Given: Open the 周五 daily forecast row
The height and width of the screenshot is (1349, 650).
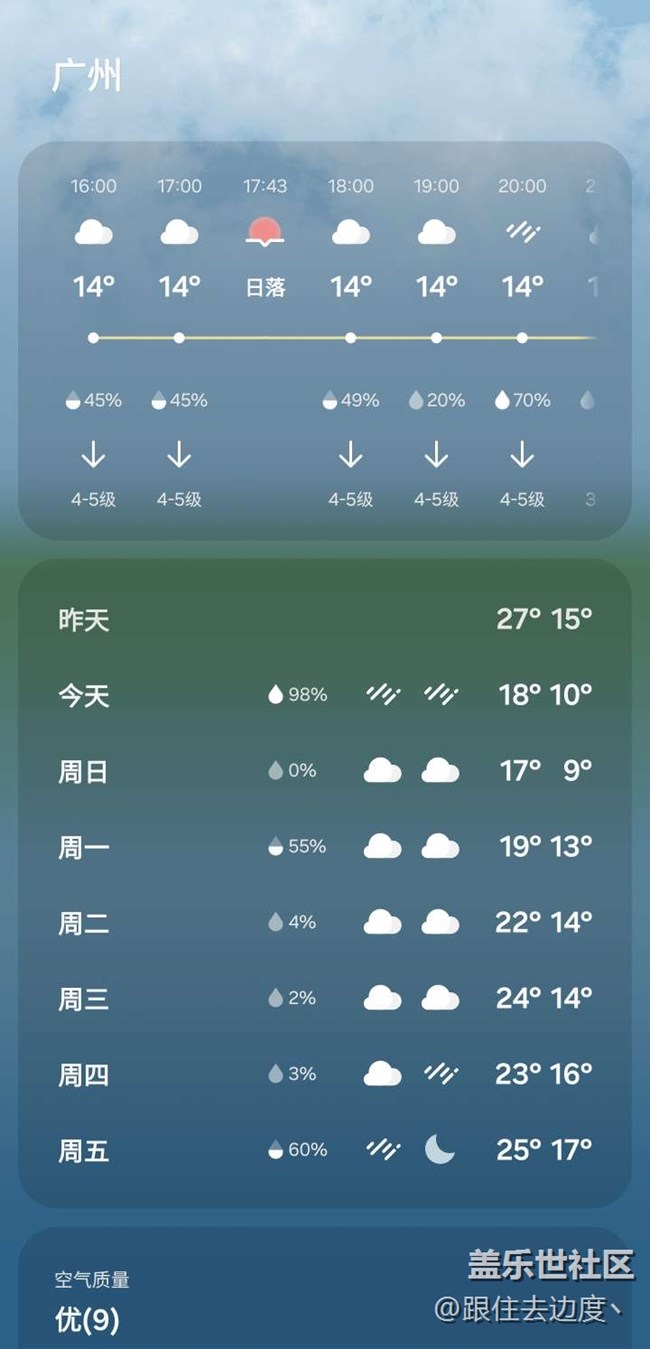Looking at the screenshot, I should coord(324,1151).
